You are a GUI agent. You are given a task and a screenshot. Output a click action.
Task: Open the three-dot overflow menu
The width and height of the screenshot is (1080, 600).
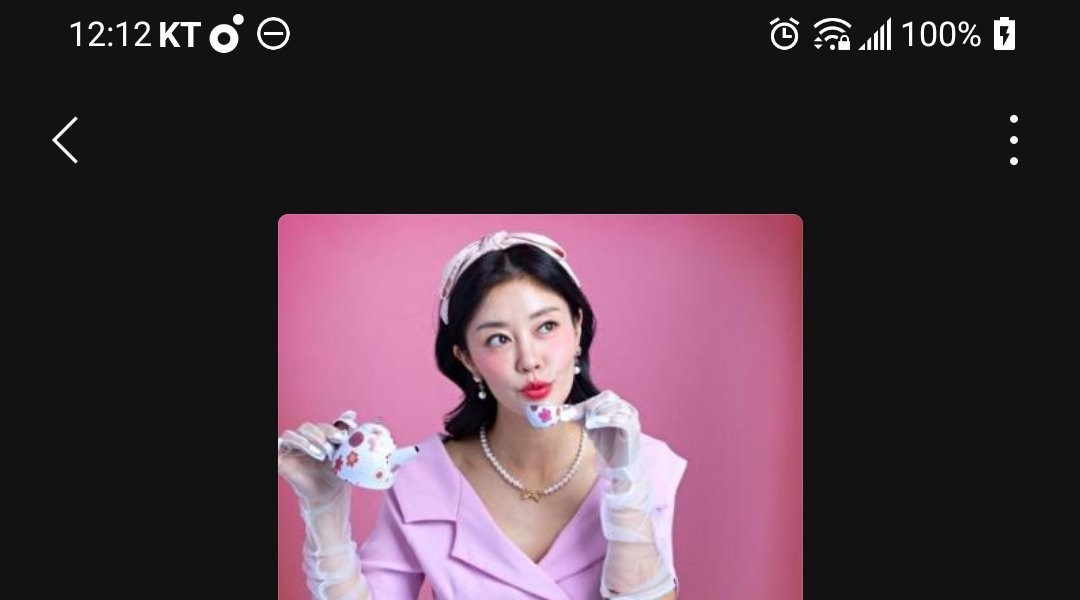pyautogui.click(x=1013, y=140)
